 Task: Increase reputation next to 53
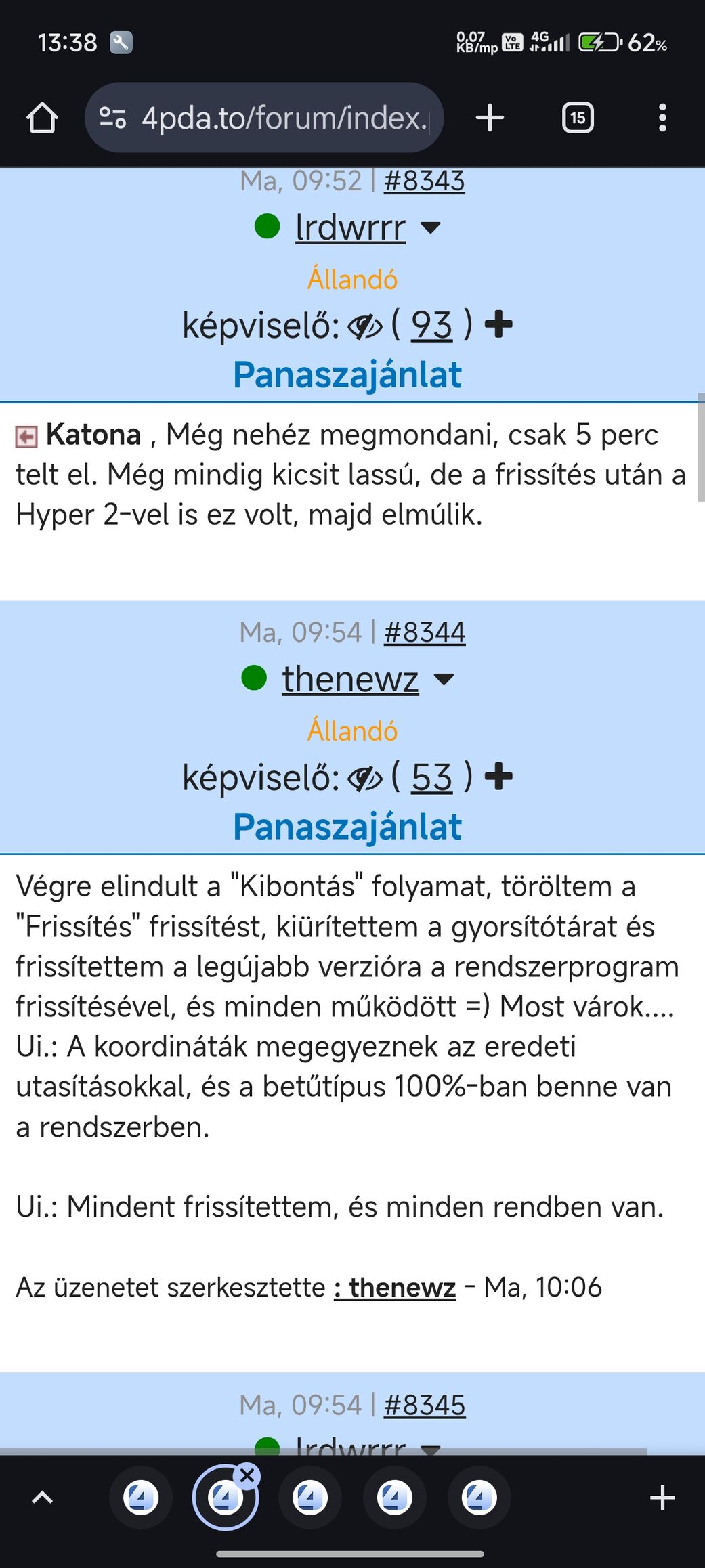point(498,777)
